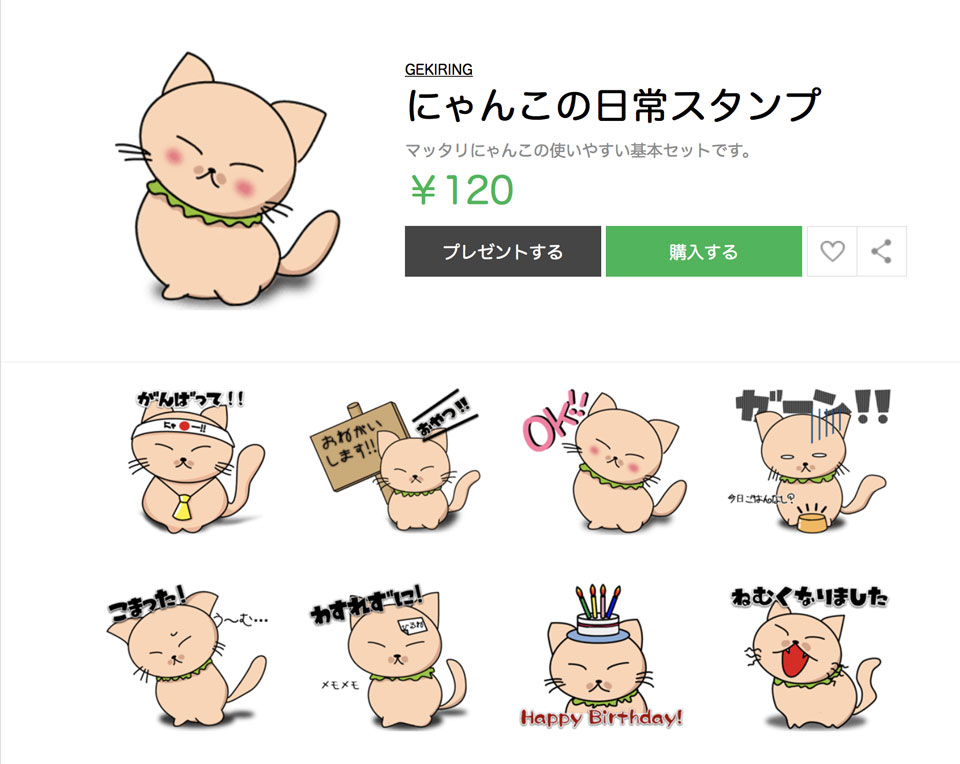960x764 pixels.
Task: Add sticker set to wishlist heart
Action: [x=832, y=251]
